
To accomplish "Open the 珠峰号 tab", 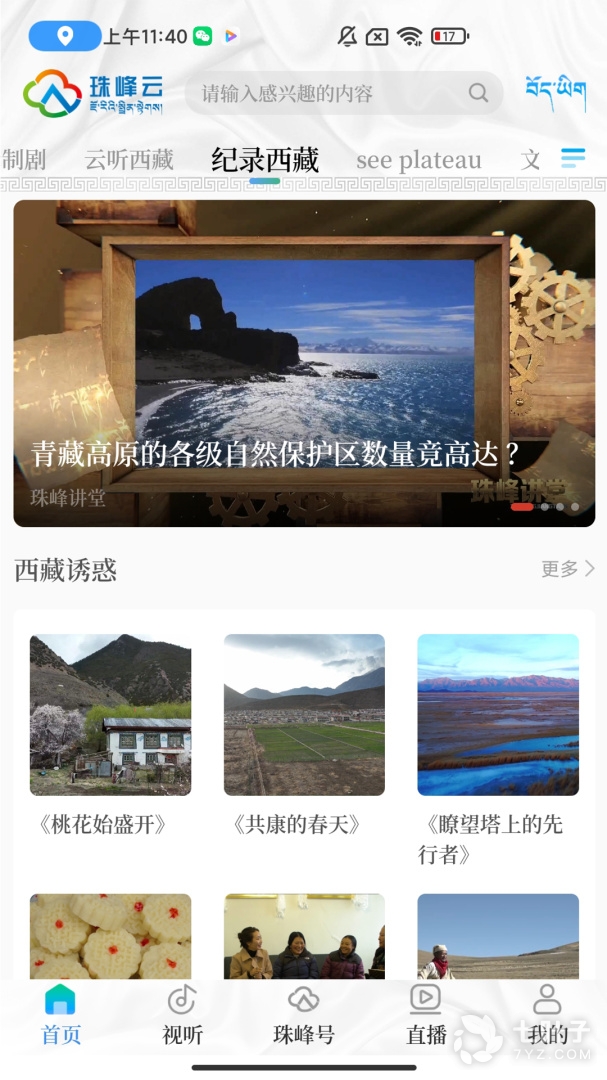I will [x=304, y=1014].
